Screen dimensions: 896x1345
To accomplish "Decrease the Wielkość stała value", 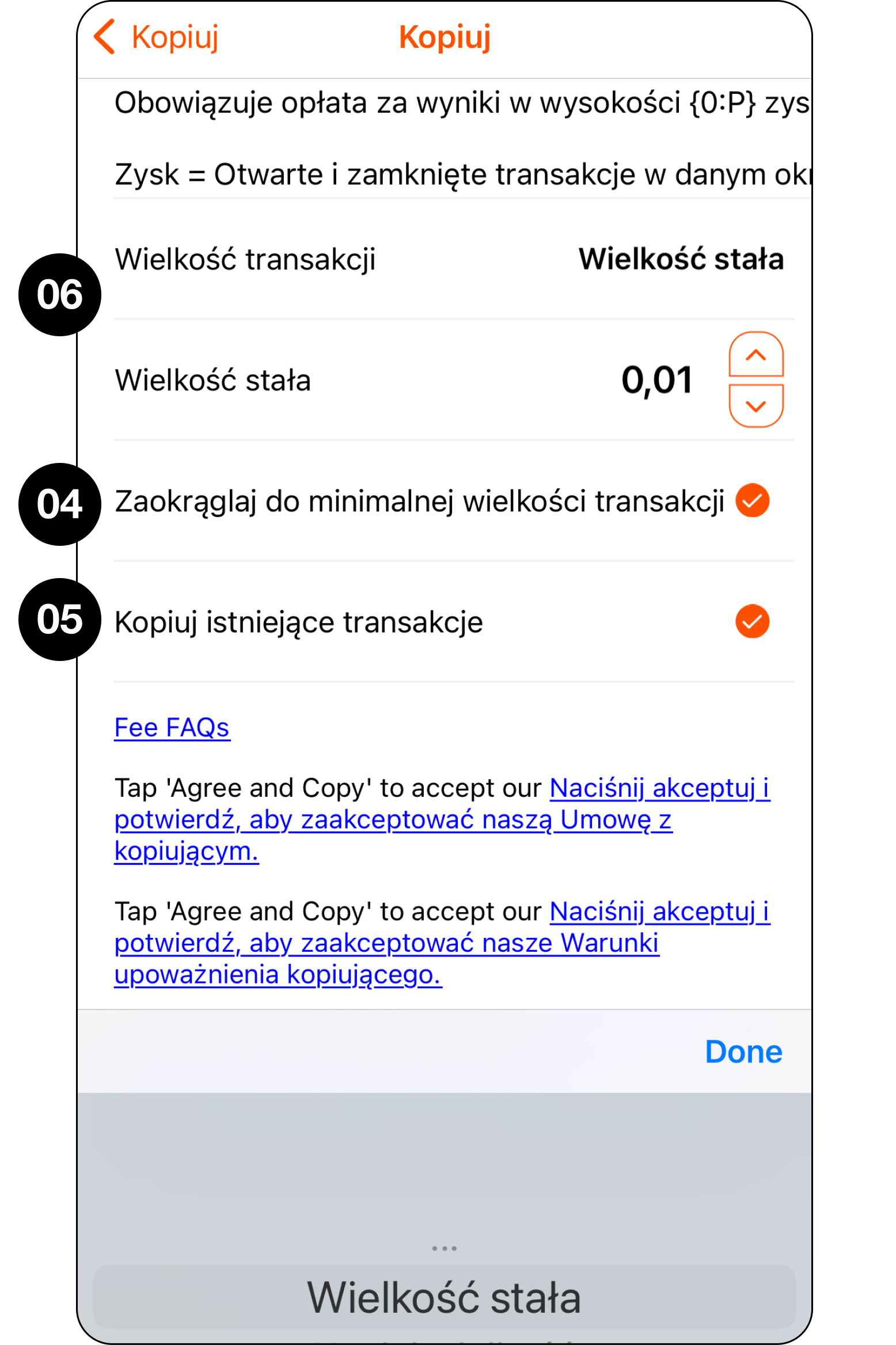I will pos(755,406).
